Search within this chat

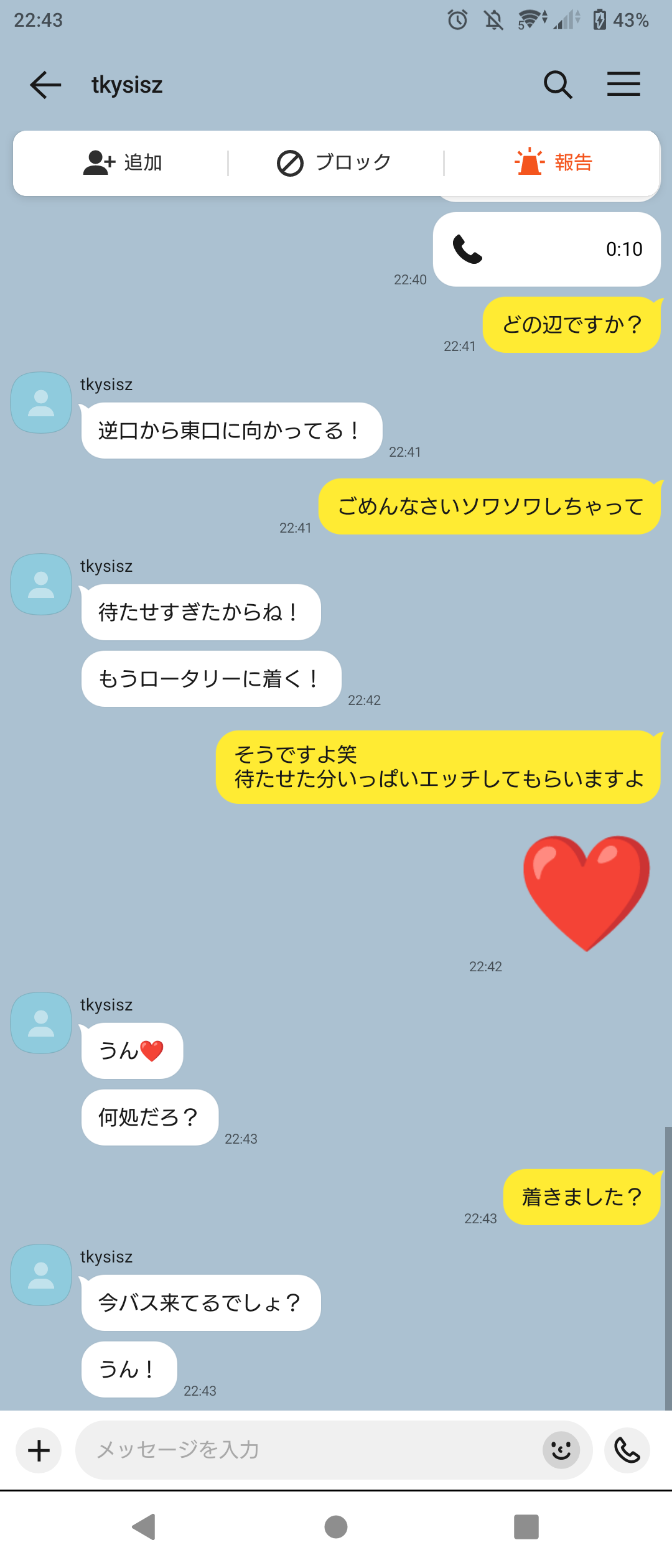[x=558, y=85]
